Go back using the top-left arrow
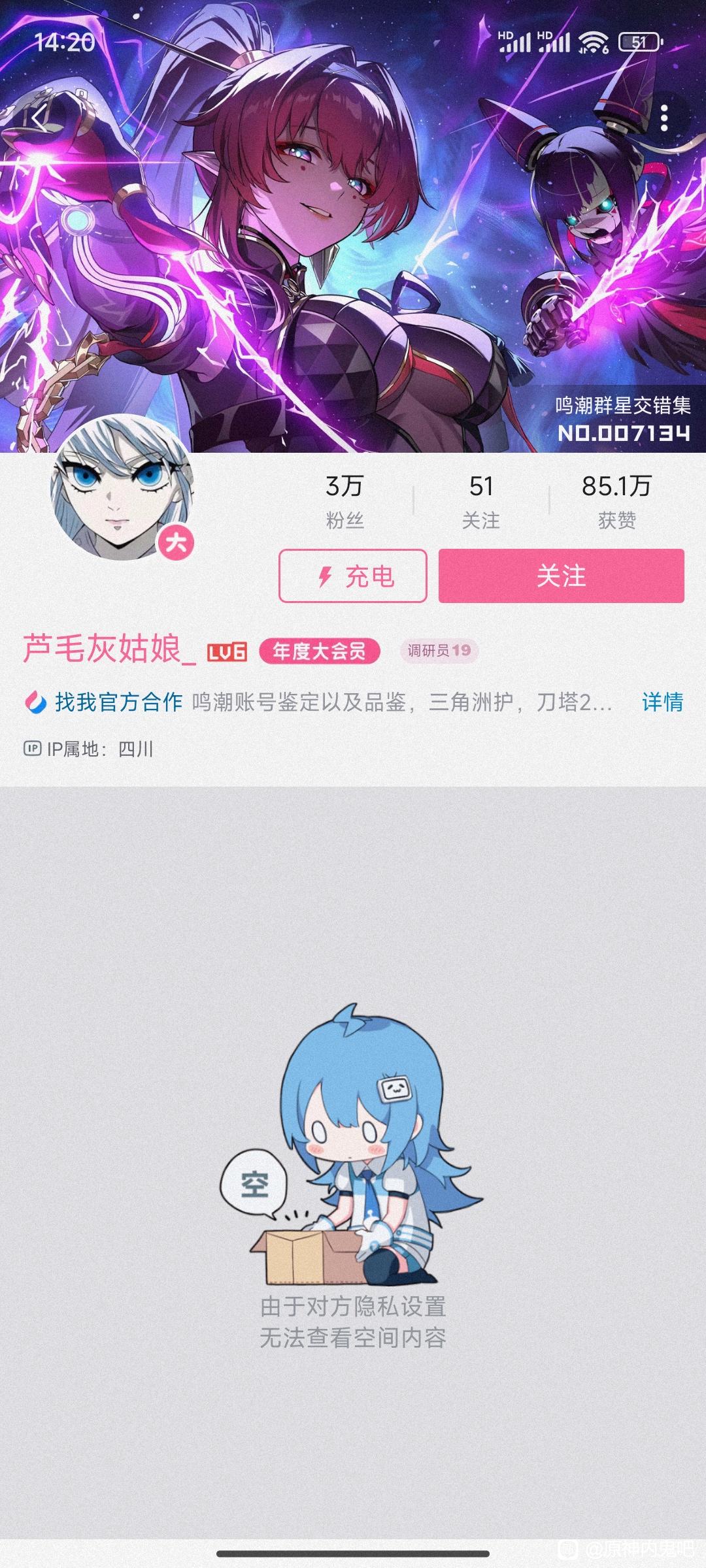The width and height of the screenshot is (706, 1568). pyautogui.click(x=39, y=118)
